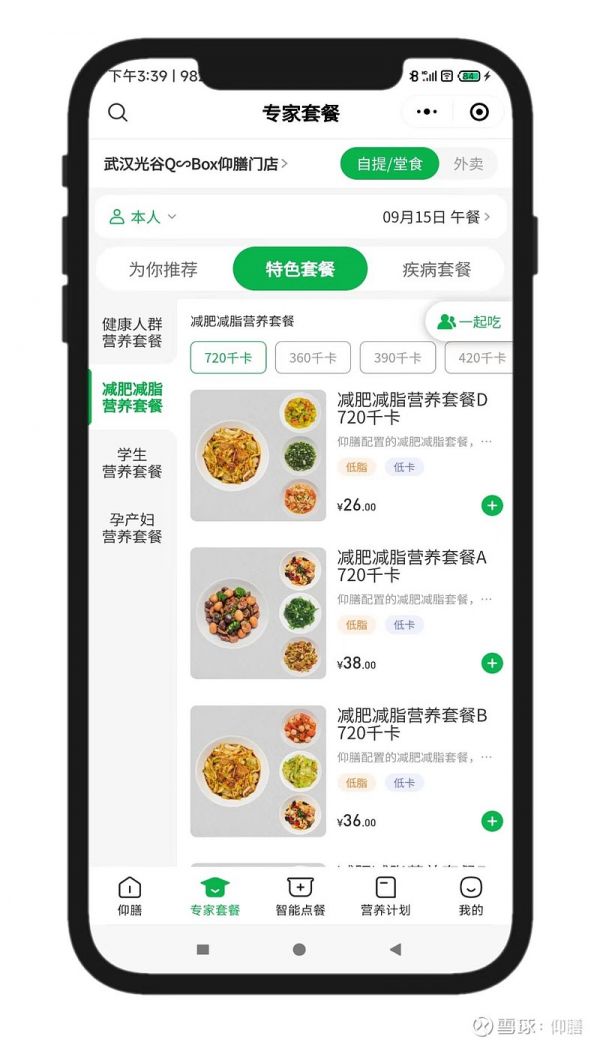The height and width of the screenshot is (1045, 600).
Task: Open the search icon
Action: [117, 112]
